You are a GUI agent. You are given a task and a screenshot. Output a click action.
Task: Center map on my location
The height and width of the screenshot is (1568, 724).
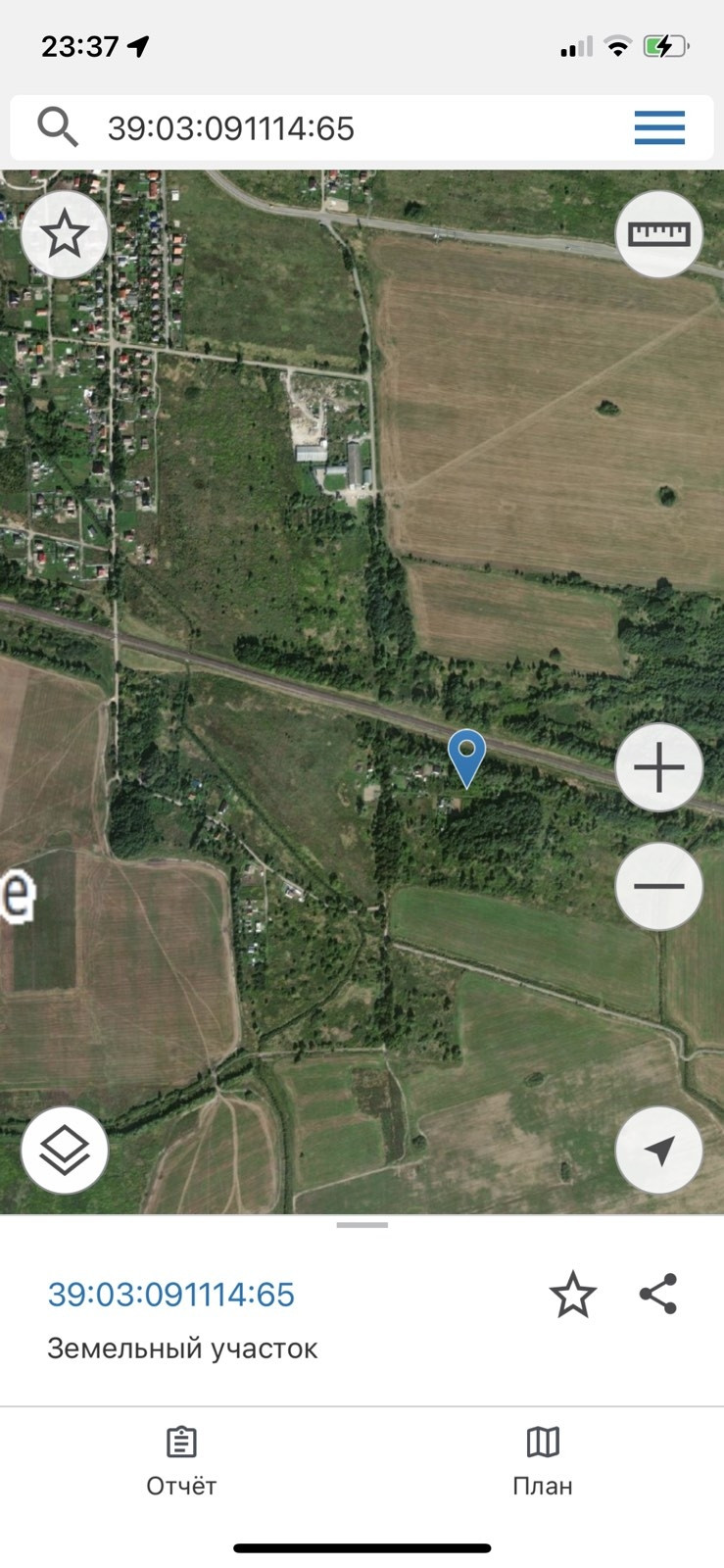[x=659, y=1150]
